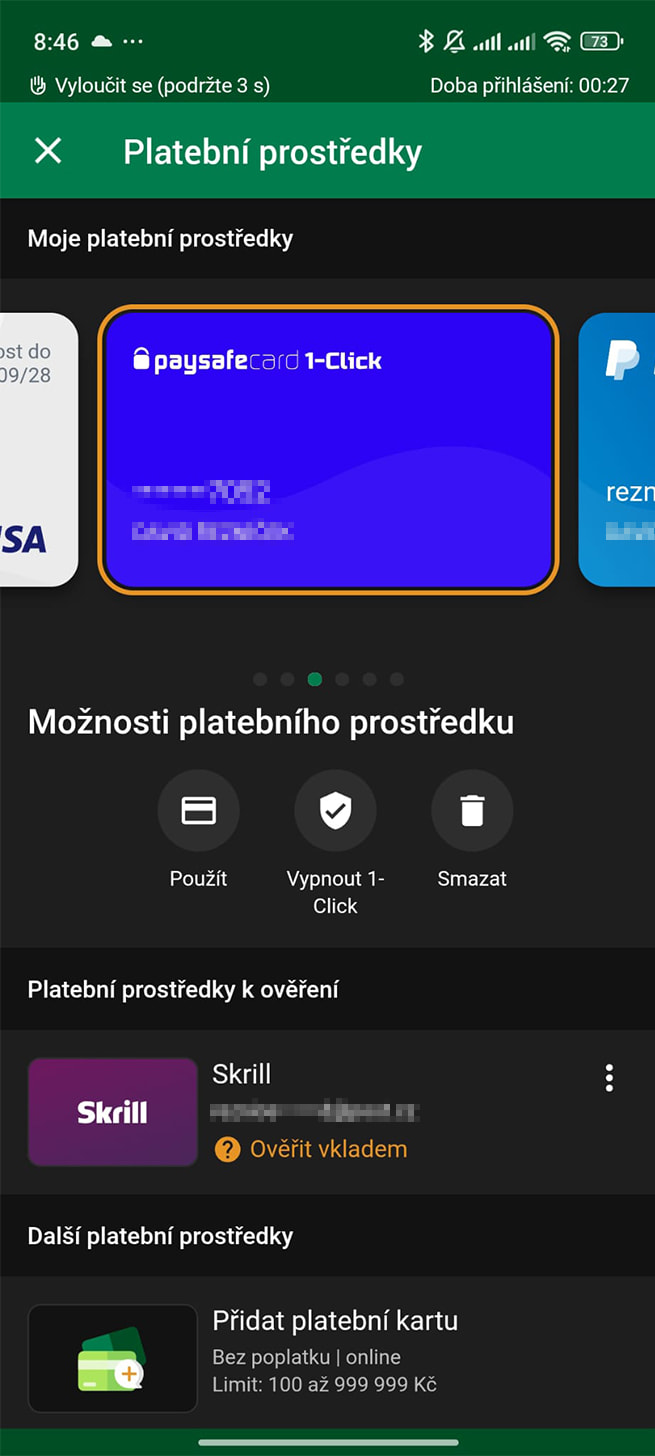Tap Použít to use this payment method
Image resolution: width=655 pixels, height=1456 pixels.
point(198,810)
